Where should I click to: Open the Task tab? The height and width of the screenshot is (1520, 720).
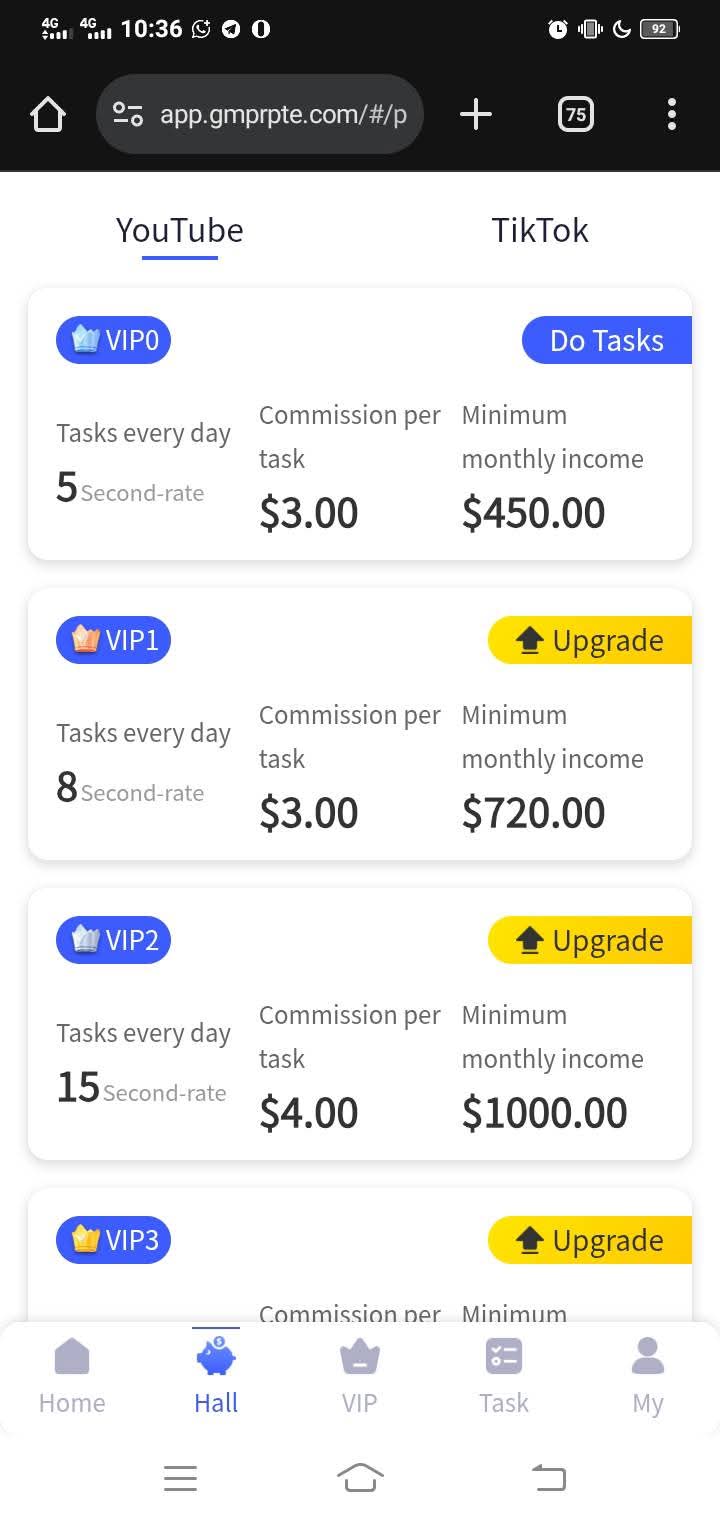[x=504, y=1378]
